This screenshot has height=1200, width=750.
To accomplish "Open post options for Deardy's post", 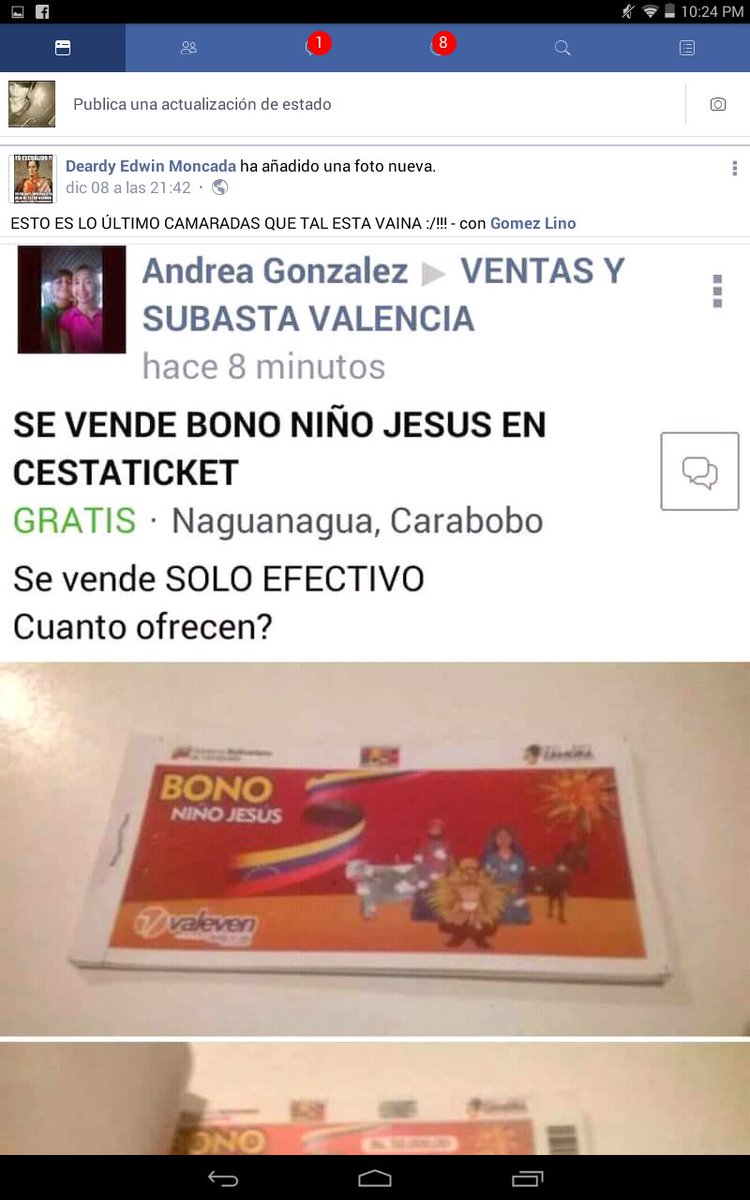I will click(x=734, y=168).
